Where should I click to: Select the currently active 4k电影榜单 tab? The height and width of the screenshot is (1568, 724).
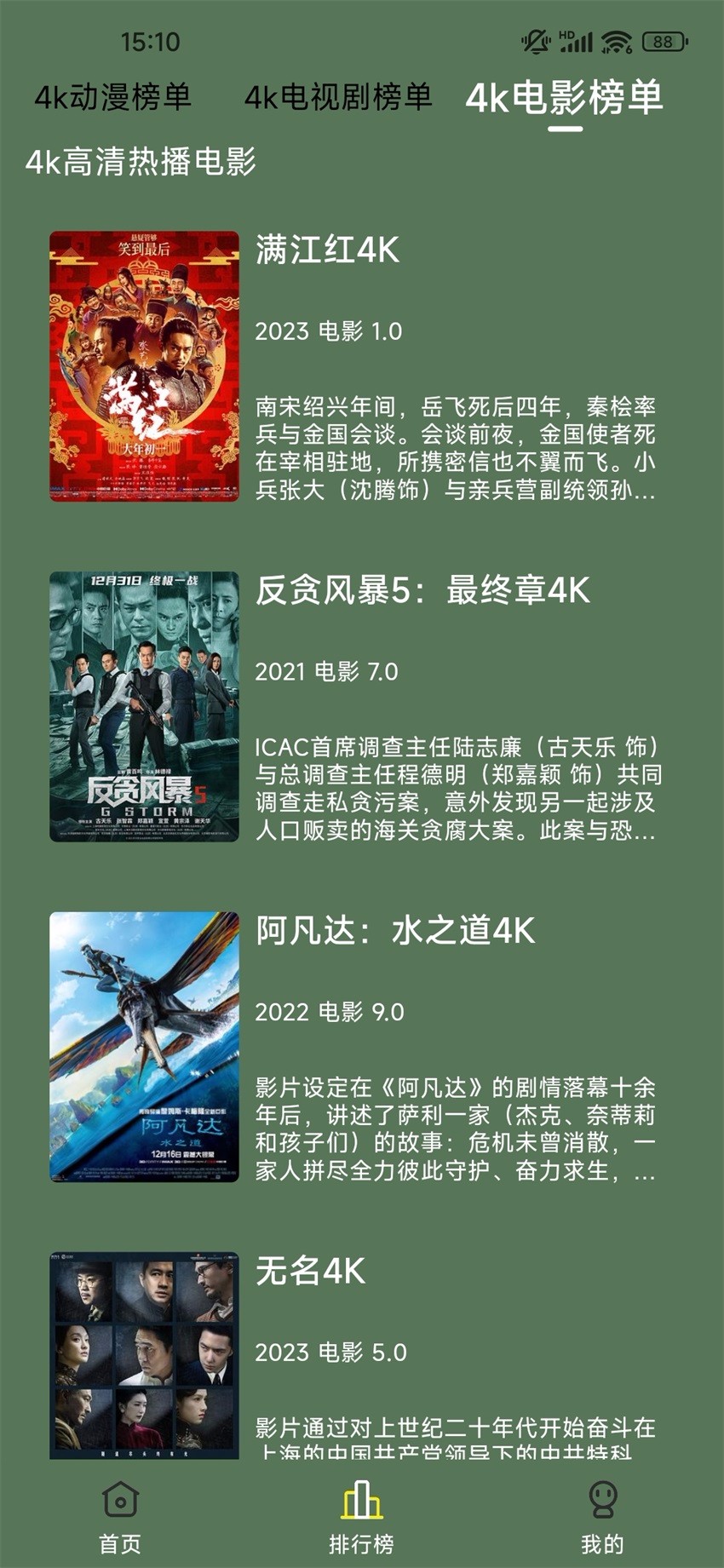coord(564,99)
